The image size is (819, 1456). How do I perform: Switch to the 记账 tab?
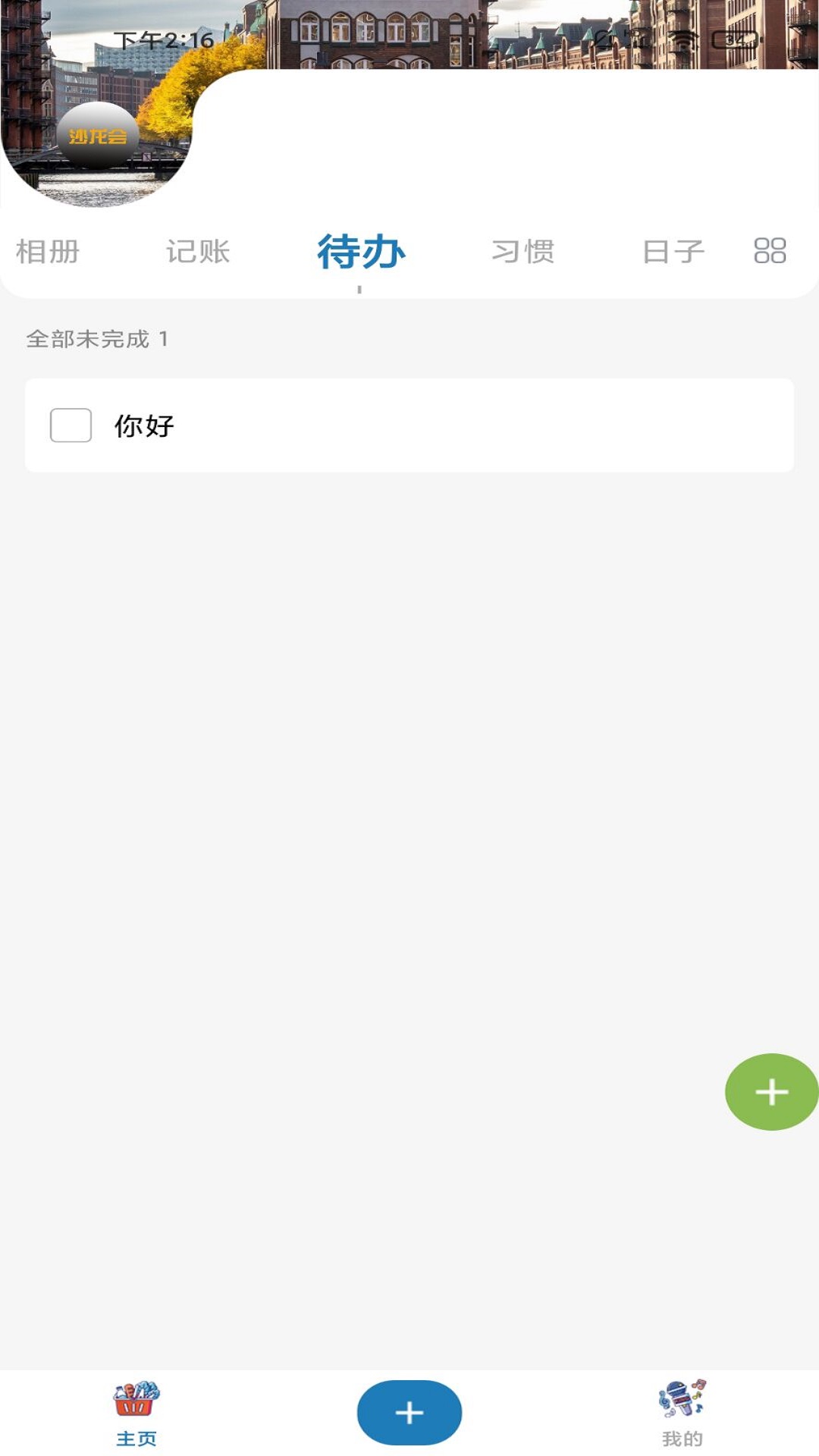(199, 251)
